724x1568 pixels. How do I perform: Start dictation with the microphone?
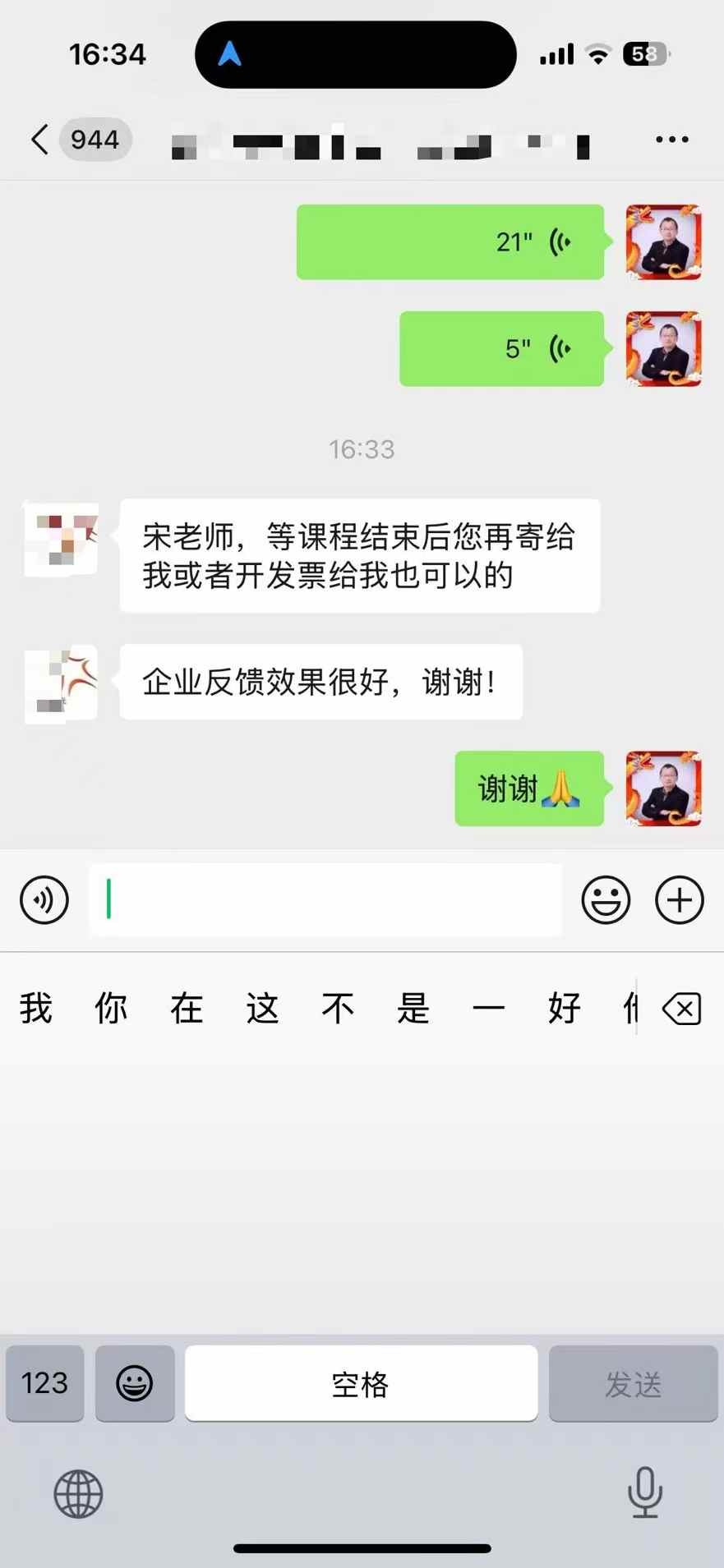pos(645,1492)
